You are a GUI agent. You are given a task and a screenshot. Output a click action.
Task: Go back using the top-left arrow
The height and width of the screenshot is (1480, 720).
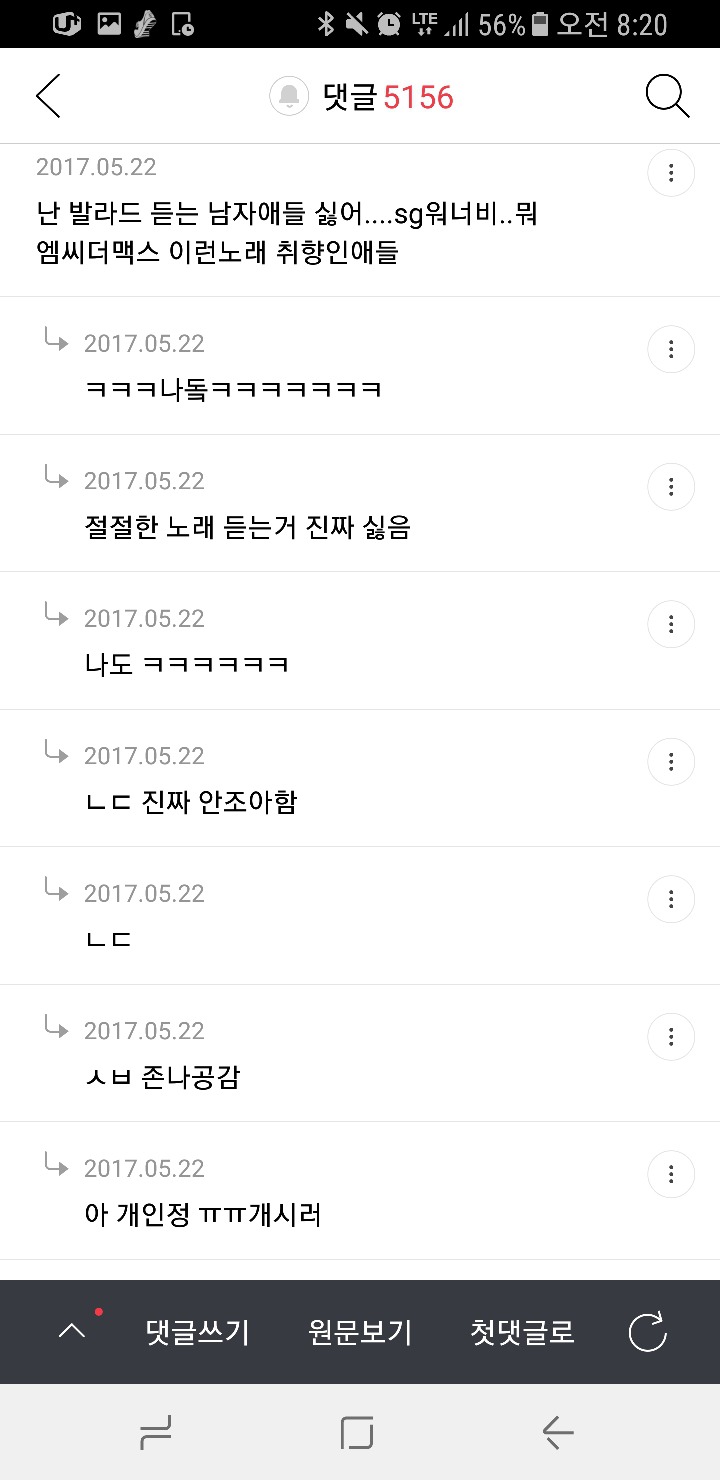coord(48,96)
